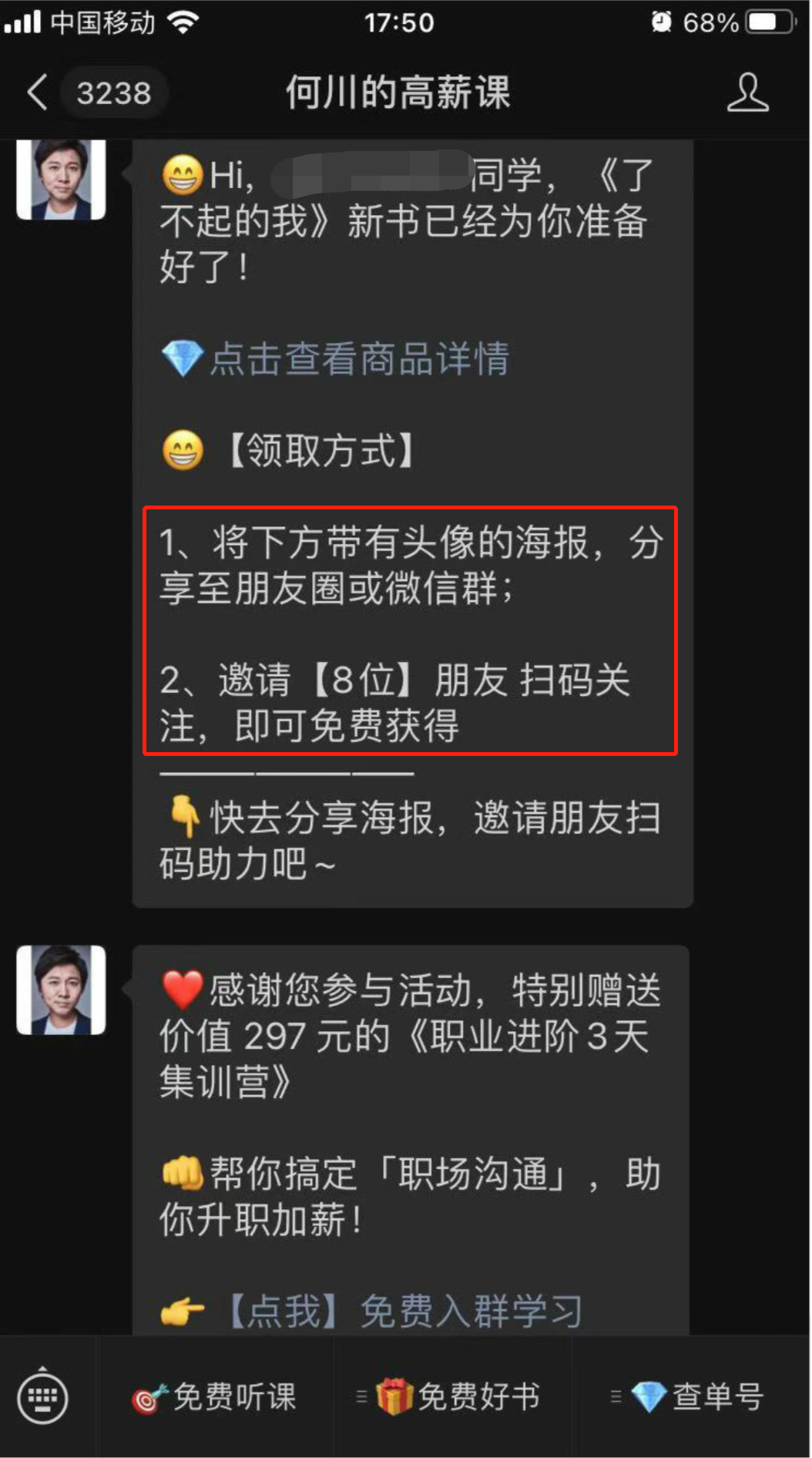Open the 免费听课 menu
This screenshot has width=812, height=1458.
click(216, 1396)
